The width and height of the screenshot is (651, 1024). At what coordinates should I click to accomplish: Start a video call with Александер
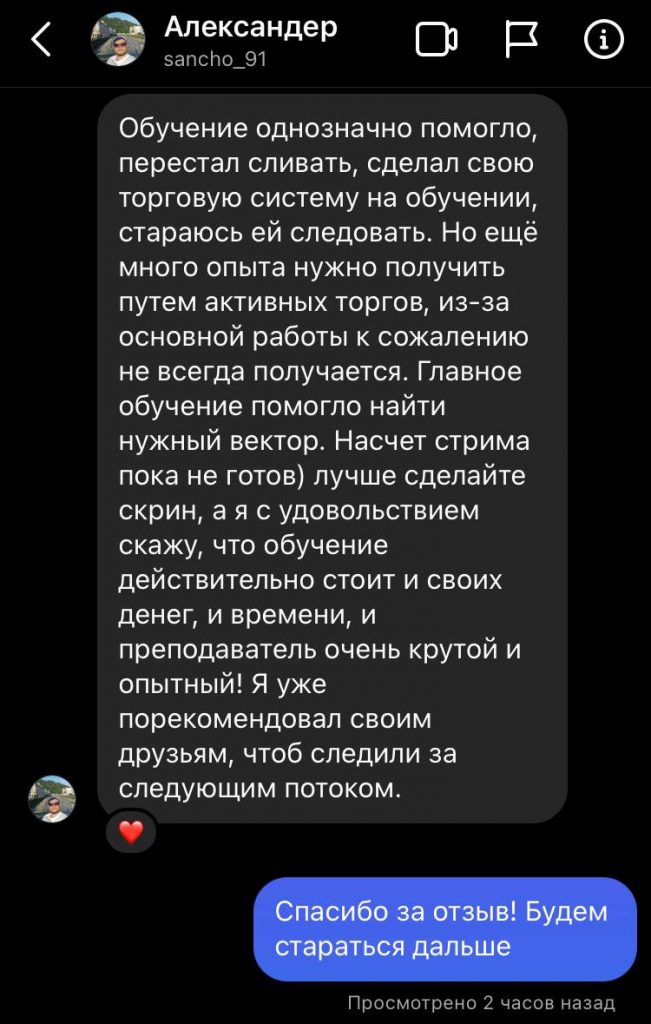click(x=436, y=40)
